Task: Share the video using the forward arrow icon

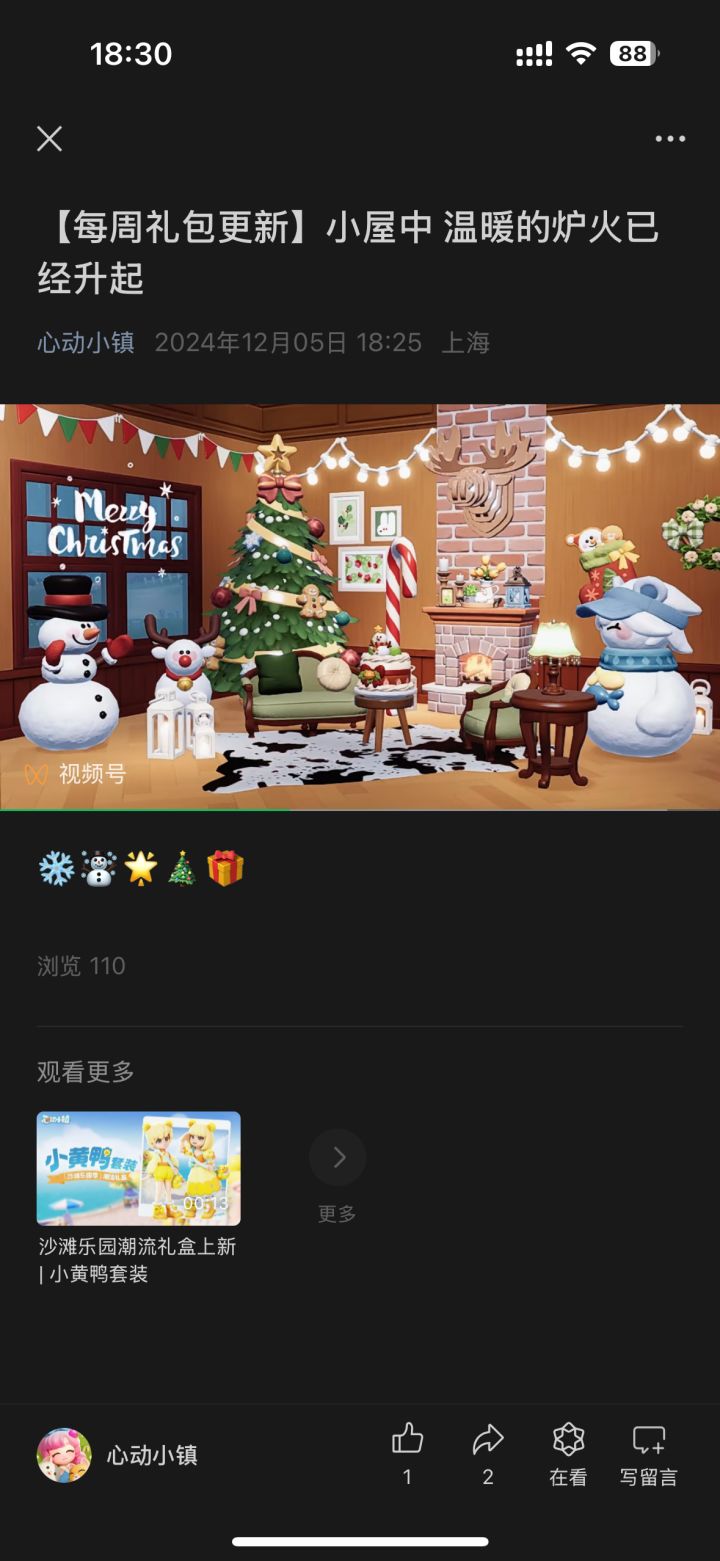Action: [x=487, y=1440]
